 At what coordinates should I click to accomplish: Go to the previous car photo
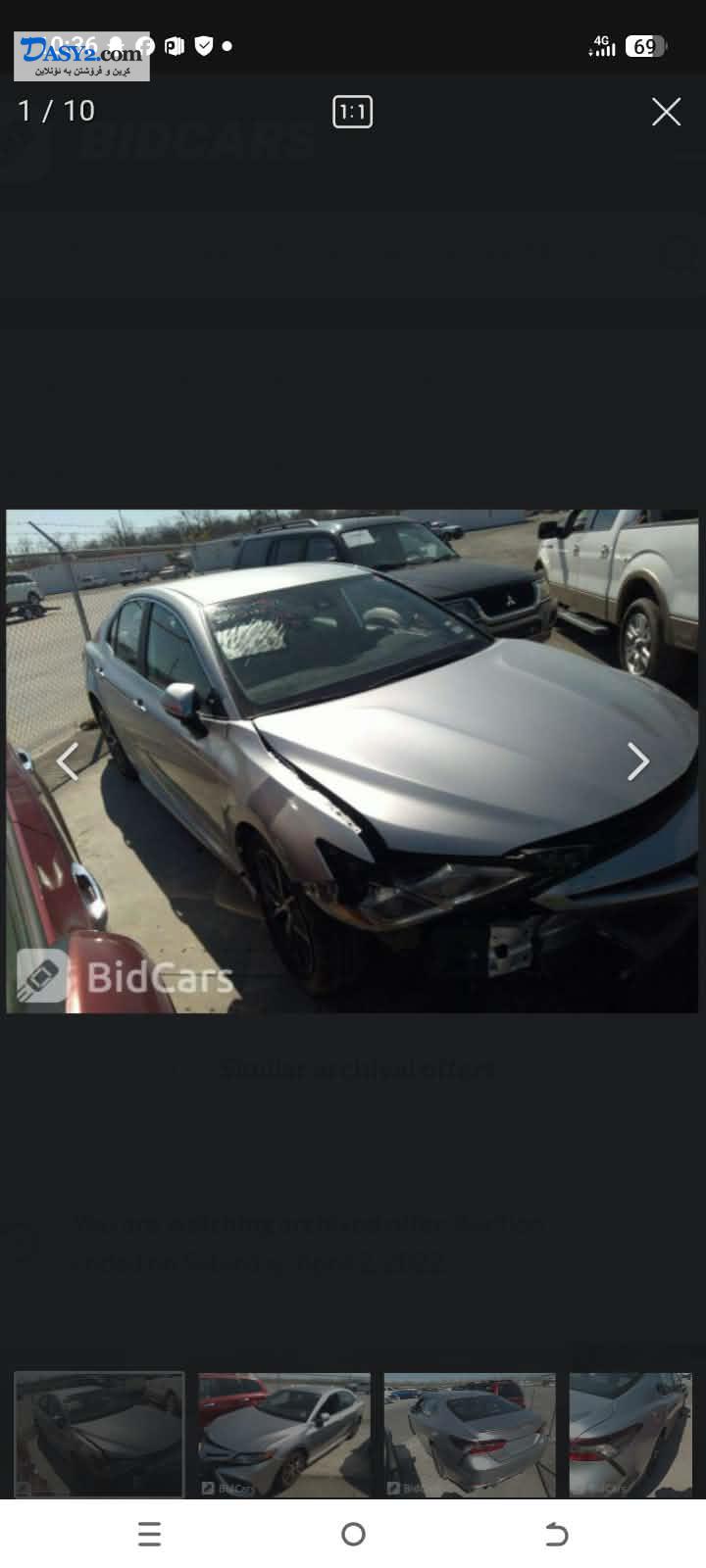67,761
